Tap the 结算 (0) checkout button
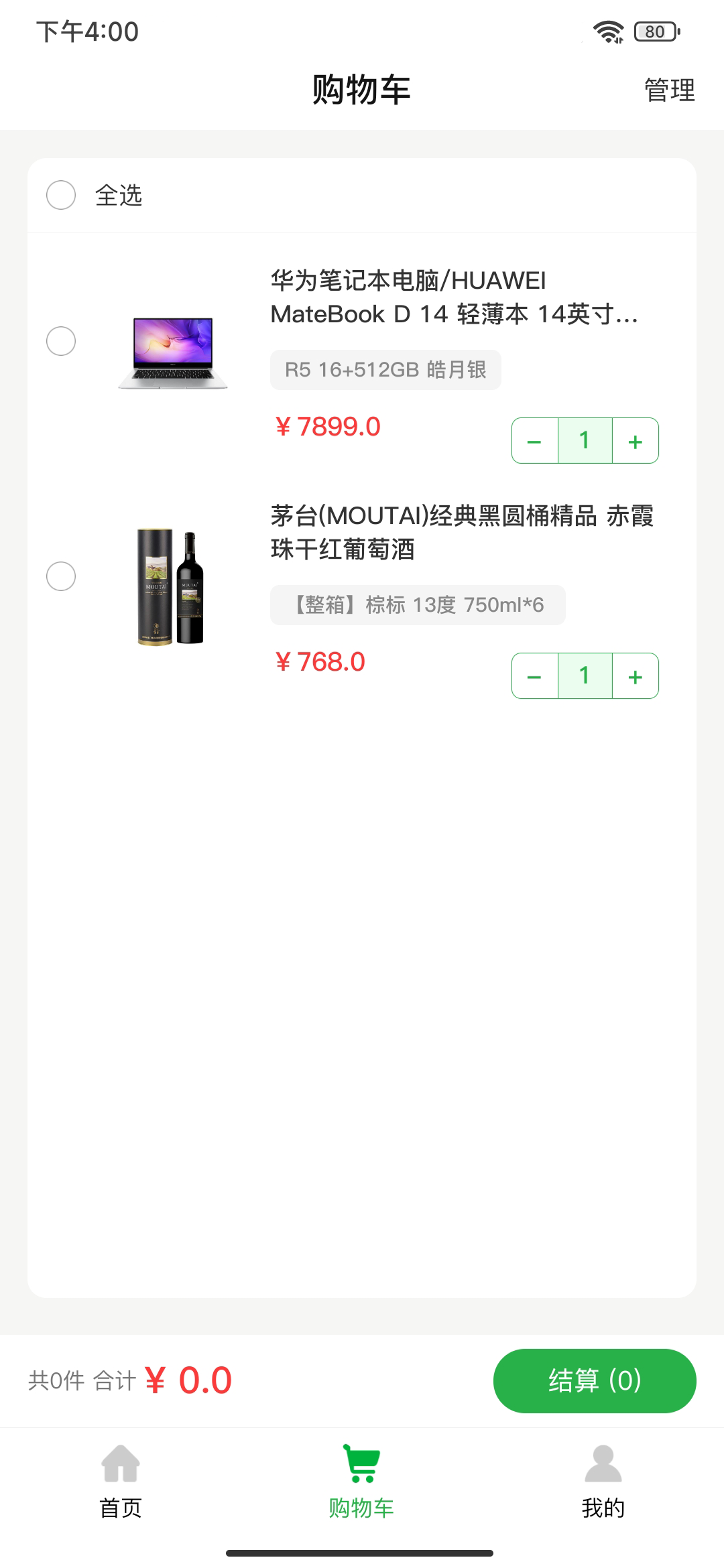The image size is (724, 1568). 594,1381
